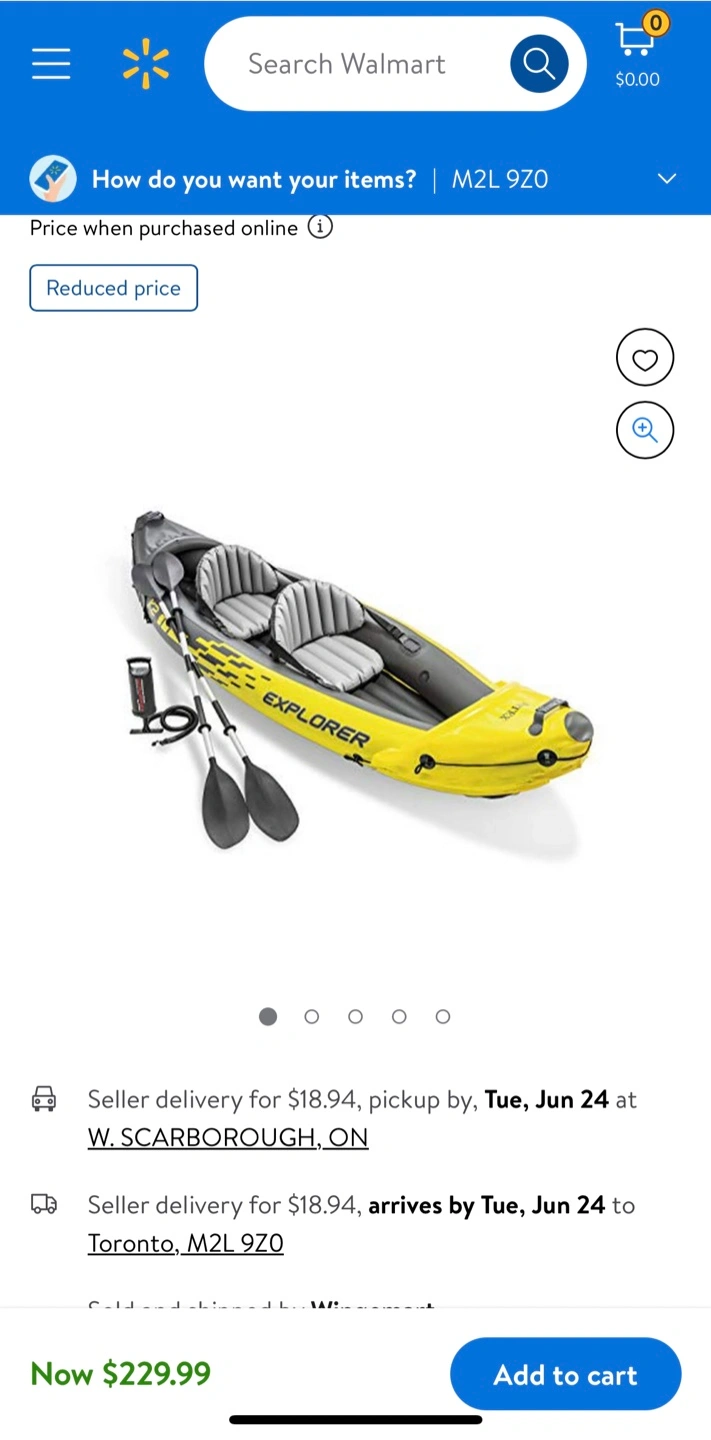The image size is (711, 1440).
Task: Open the W. SCARBOROUGH, ON pickup link
Action: click(228, 1138)
